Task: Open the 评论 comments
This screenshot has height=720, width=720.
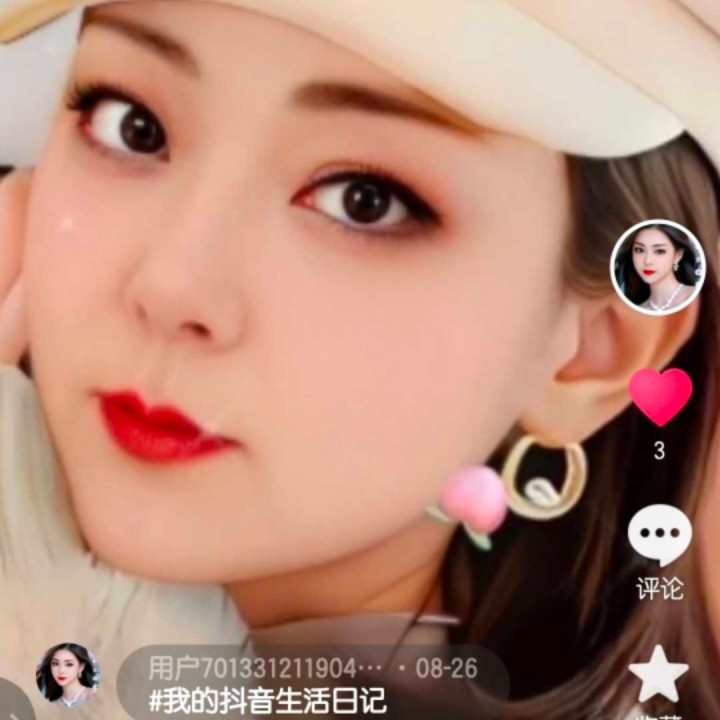Action: pos(659,536)
